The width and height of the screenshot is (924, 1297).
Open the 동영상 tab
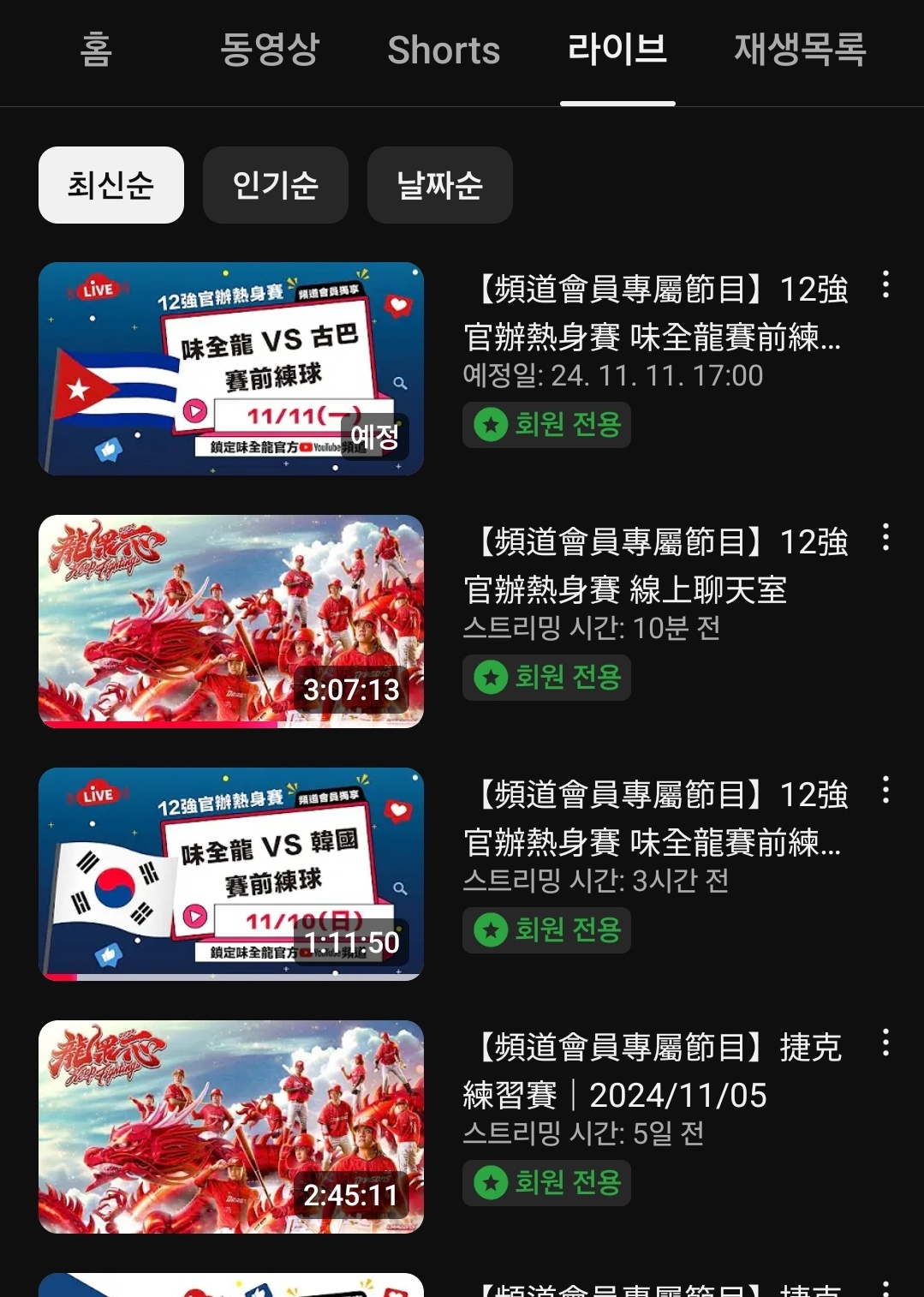click(270, 50)
